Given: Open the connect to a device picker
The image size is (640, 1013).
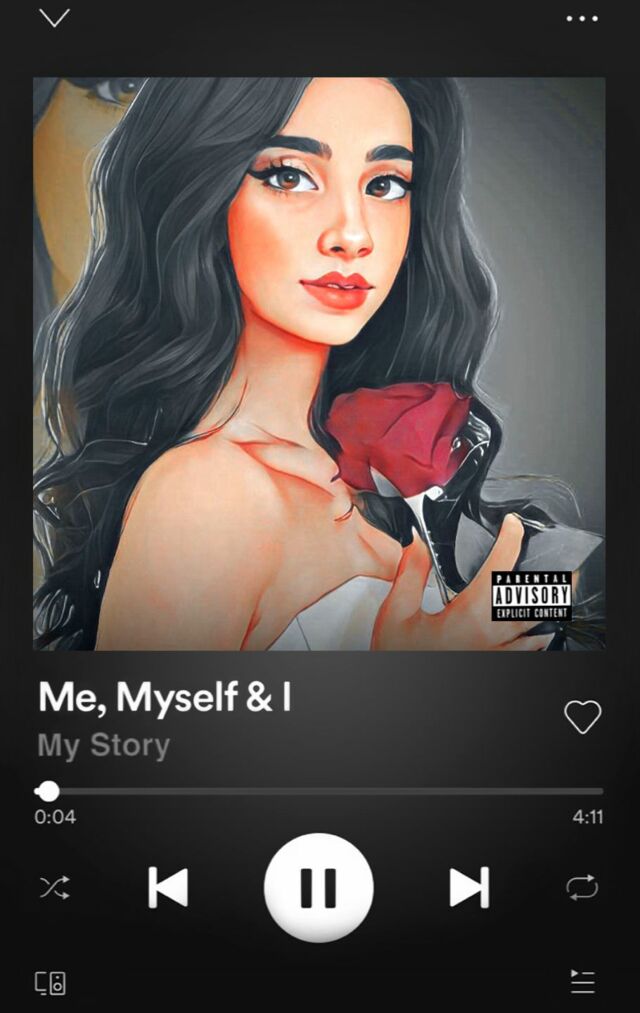Looking at the screenshot, I should click(x=51, y=982).
